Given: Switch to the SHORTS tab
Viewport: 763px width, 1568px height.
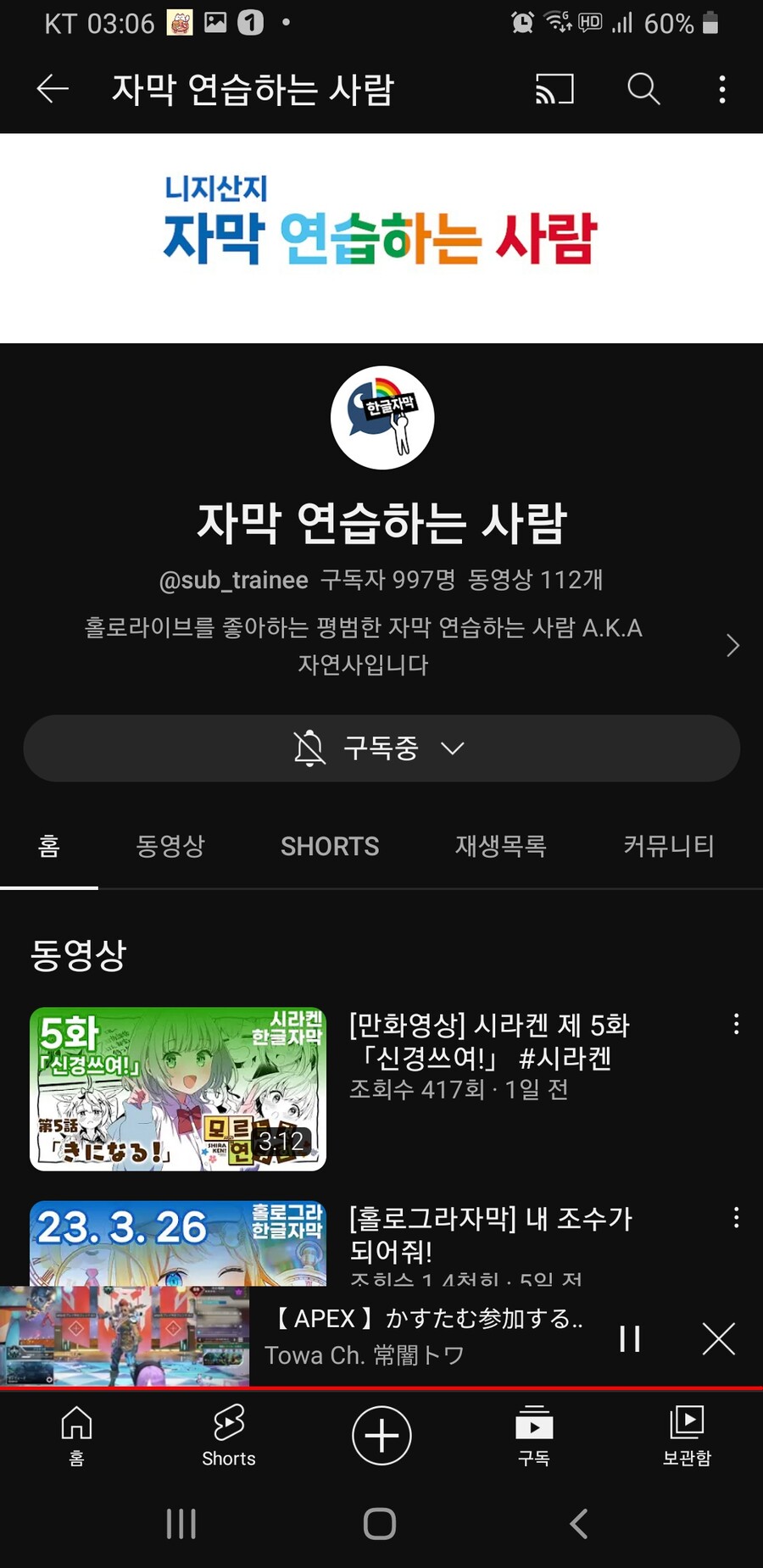Looking at the screenshot, I should (329, 846).
